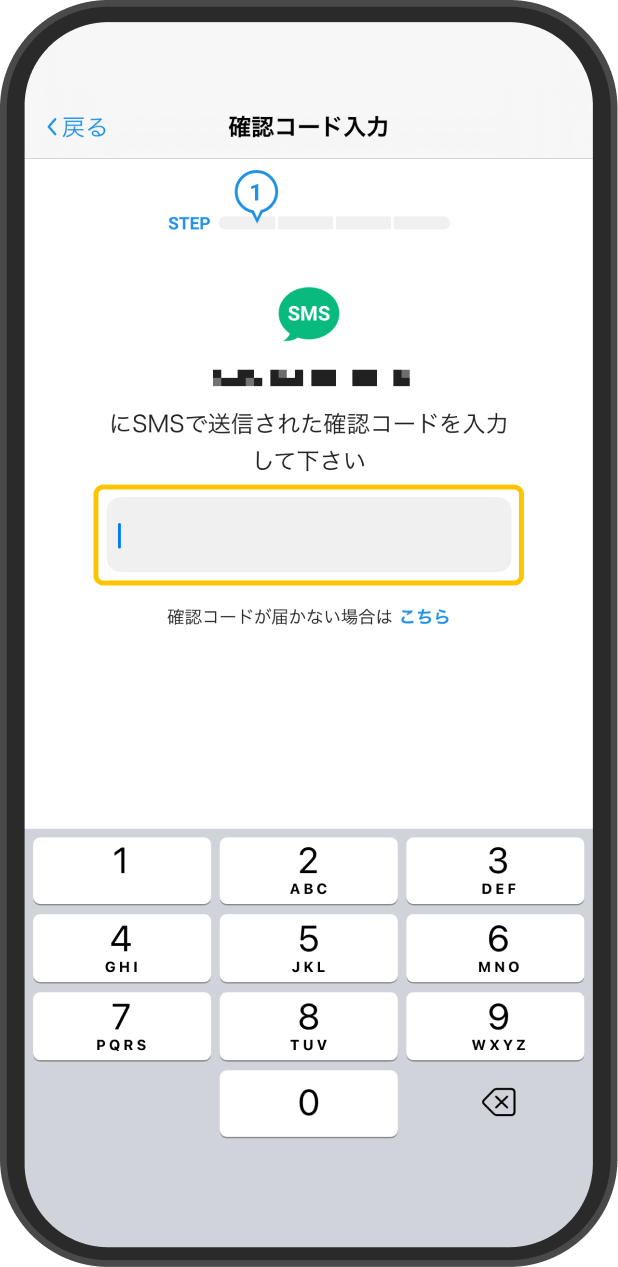Image resolution: width=618 pixels, height=1267 pixels.
Task: Enter digit 7 with the PQRS key
Action: (x=122, y=1026)
